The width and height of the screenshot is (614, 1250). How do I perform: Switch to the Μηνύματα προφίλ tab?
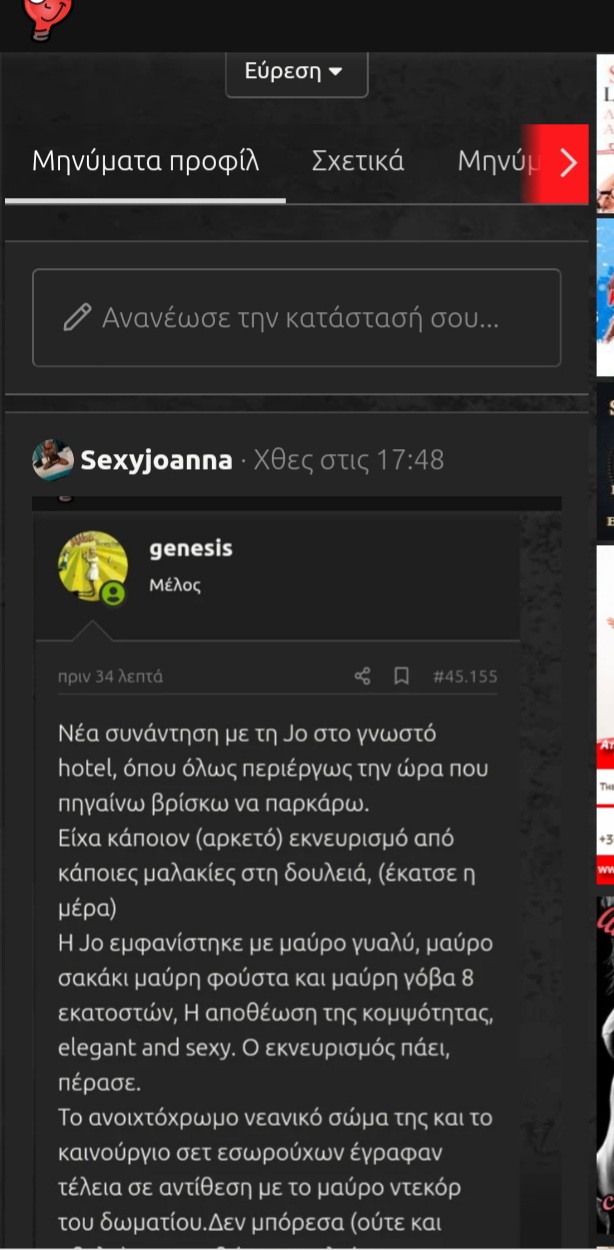pos(145,162)
